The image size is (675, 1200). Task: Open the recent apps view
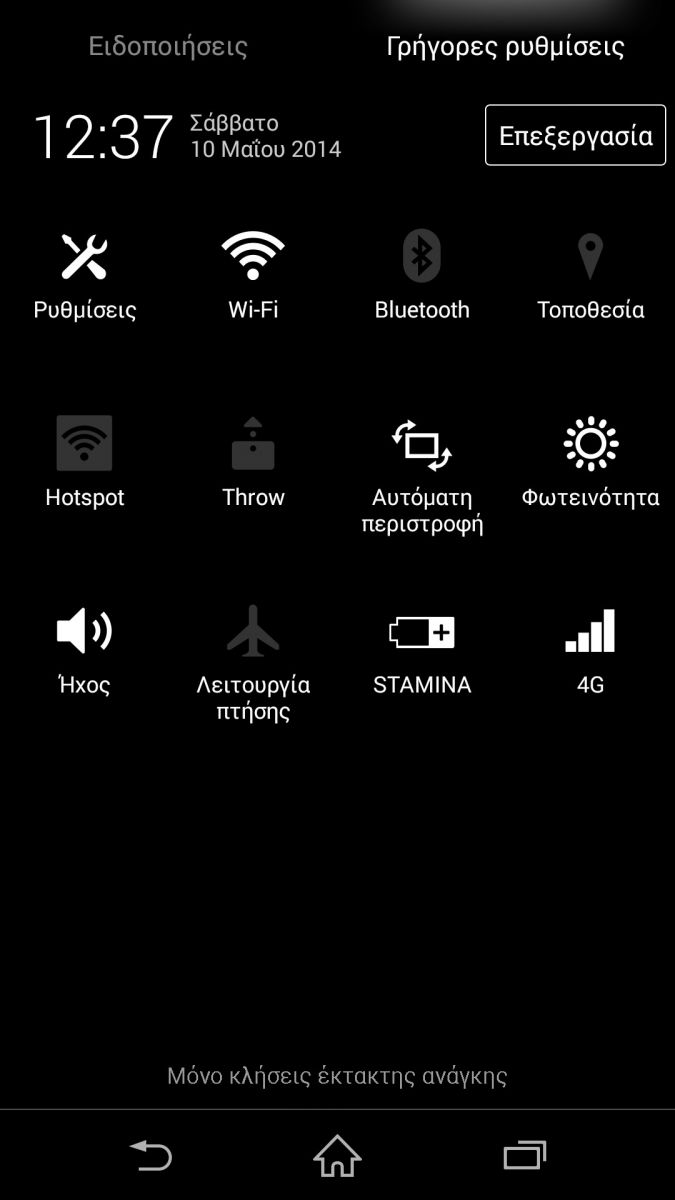tap(524, 1156)
